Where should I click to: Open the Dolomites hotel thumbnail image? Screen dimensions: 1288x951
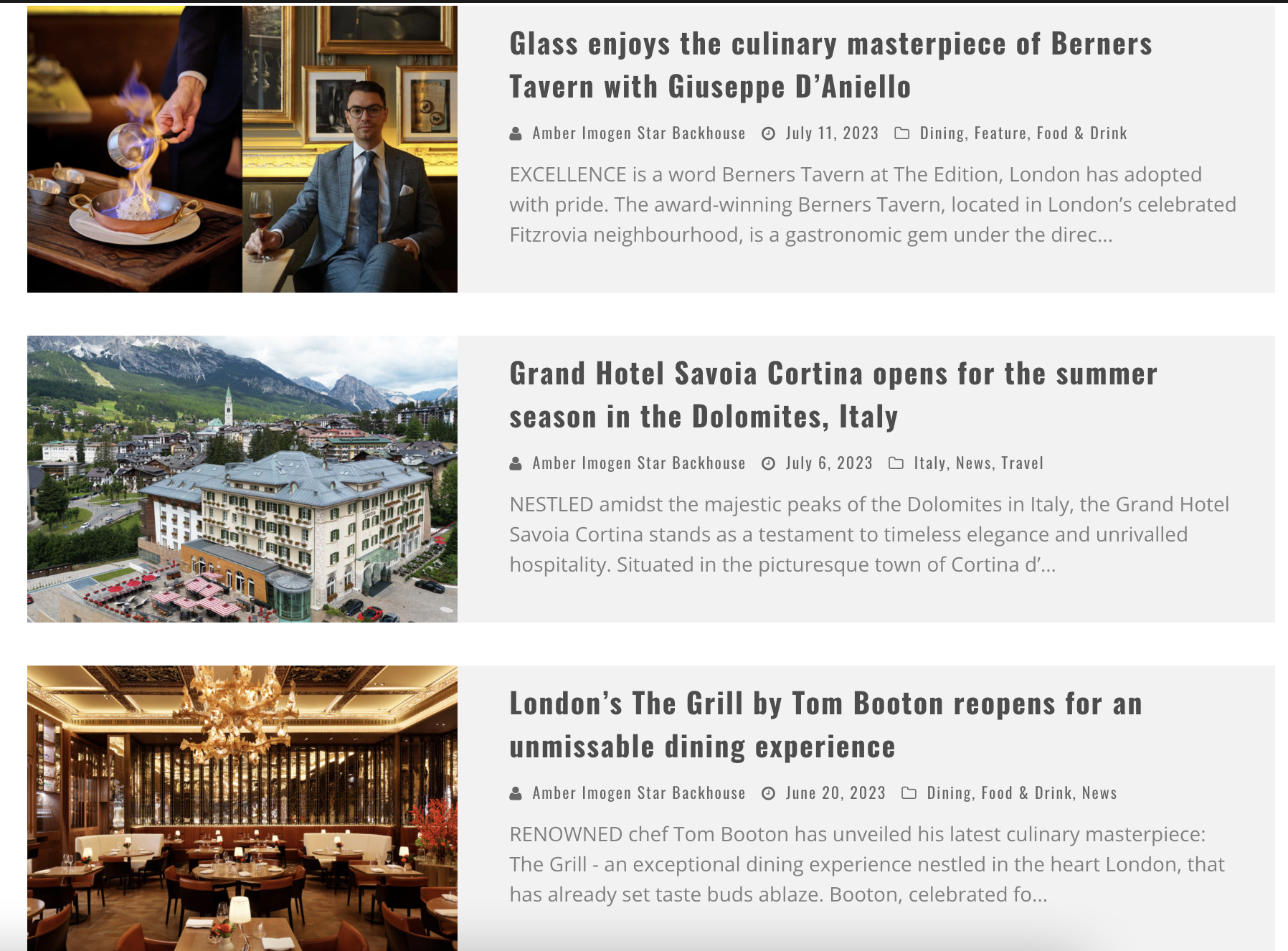tap(242, 479)
